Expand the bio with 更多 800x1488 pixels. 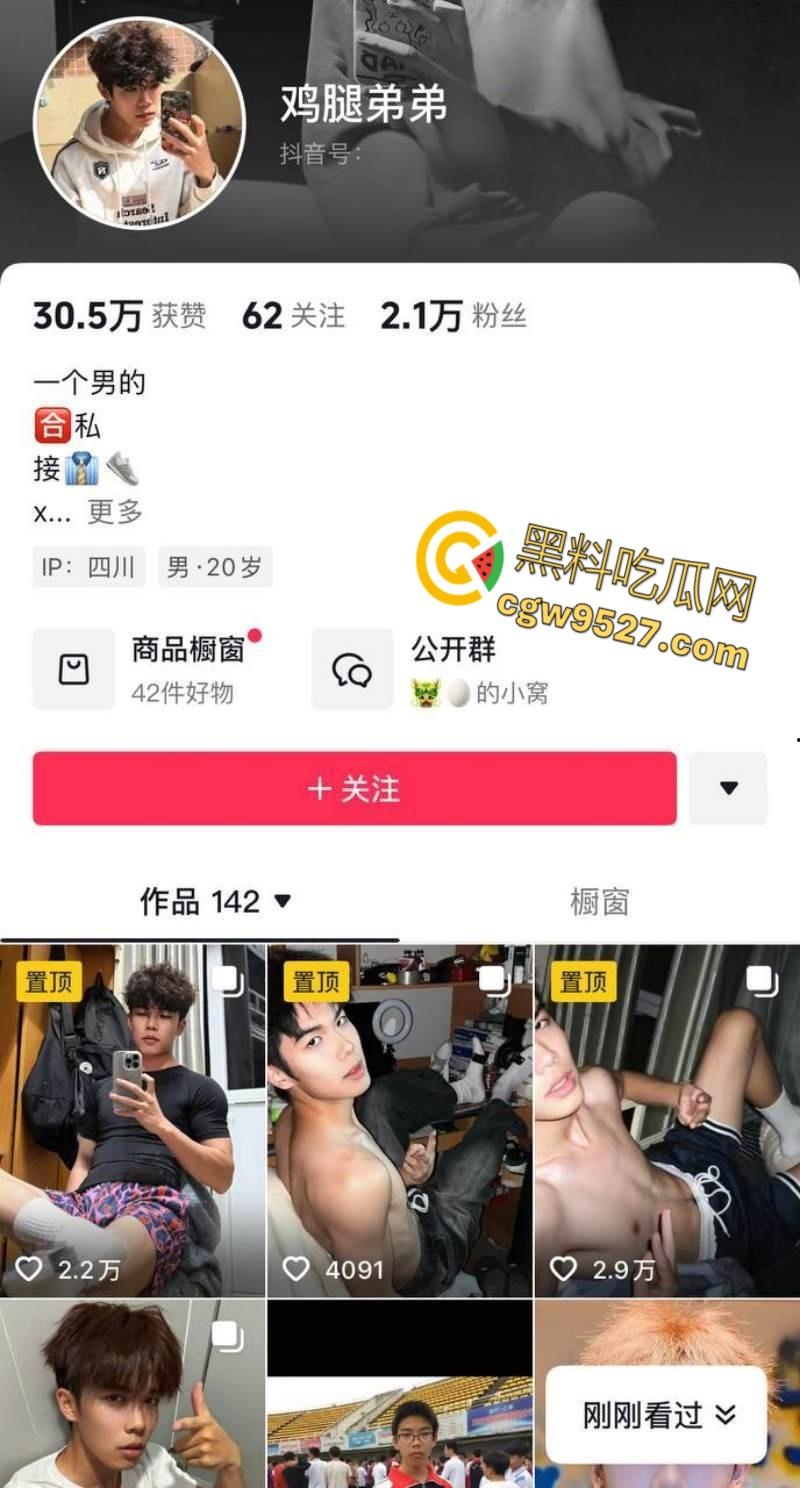pos(115,512)
